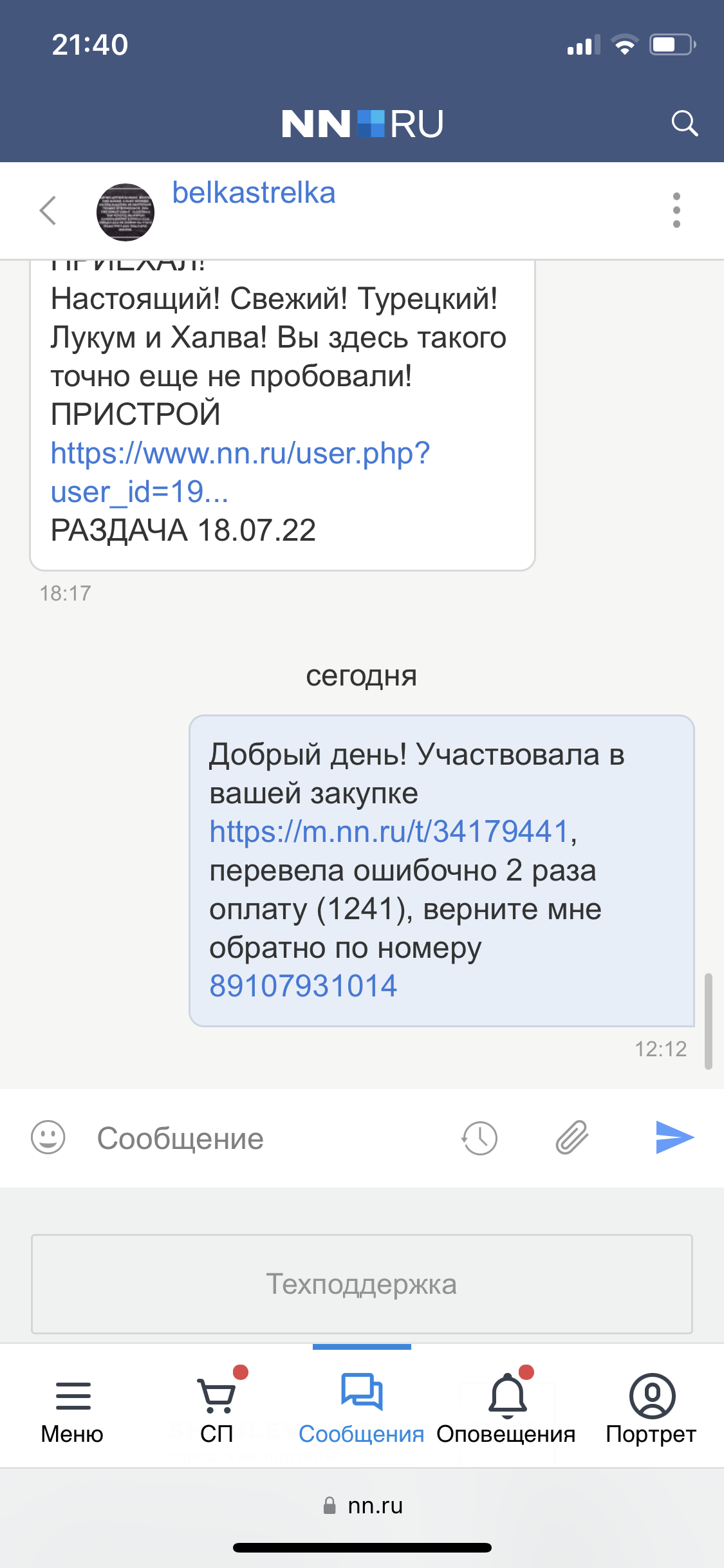Select the Сообщения tab
Viewport: 724px width, 1568px height.
(362, 1407)
